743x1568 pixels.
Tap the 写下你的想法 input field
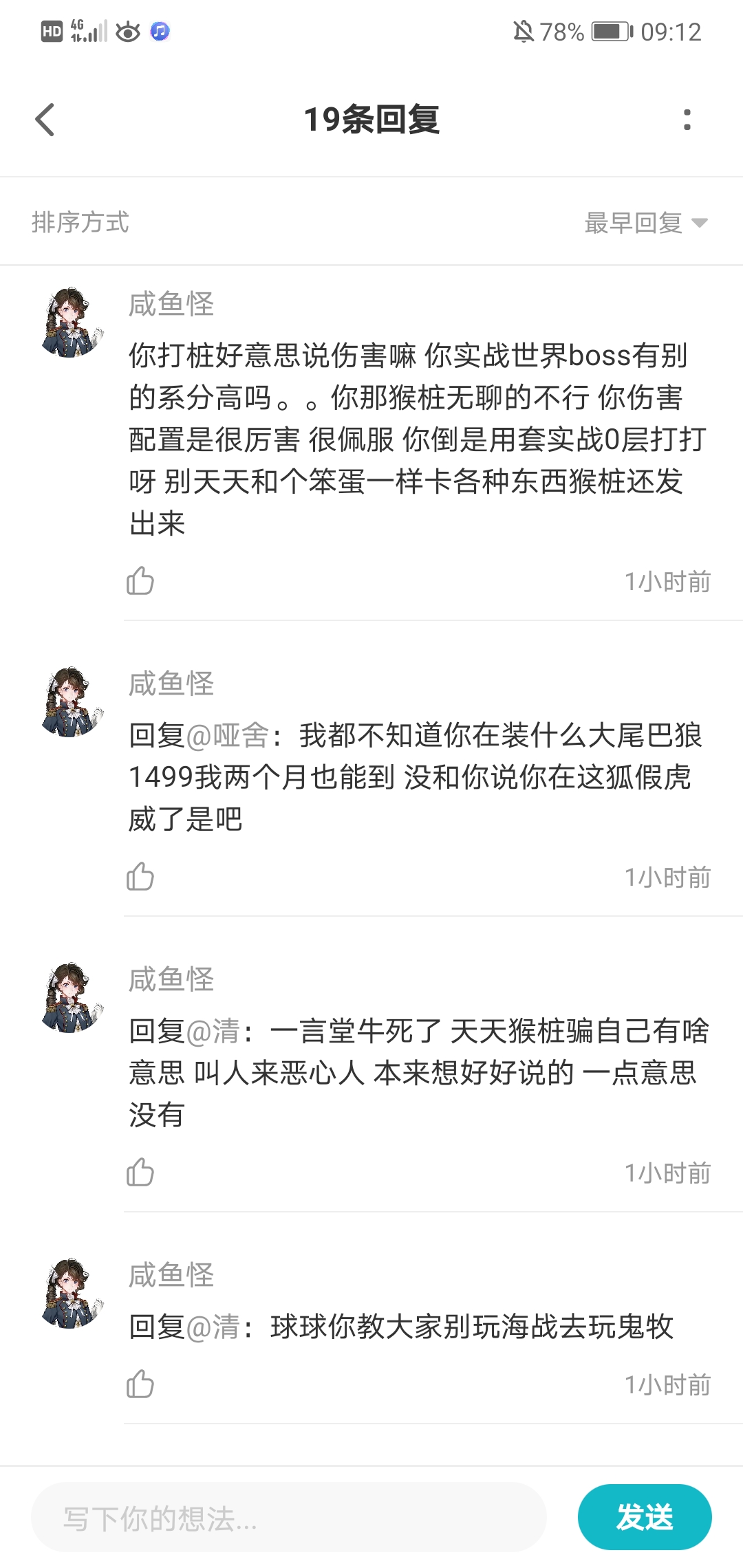click(289, 1516)
